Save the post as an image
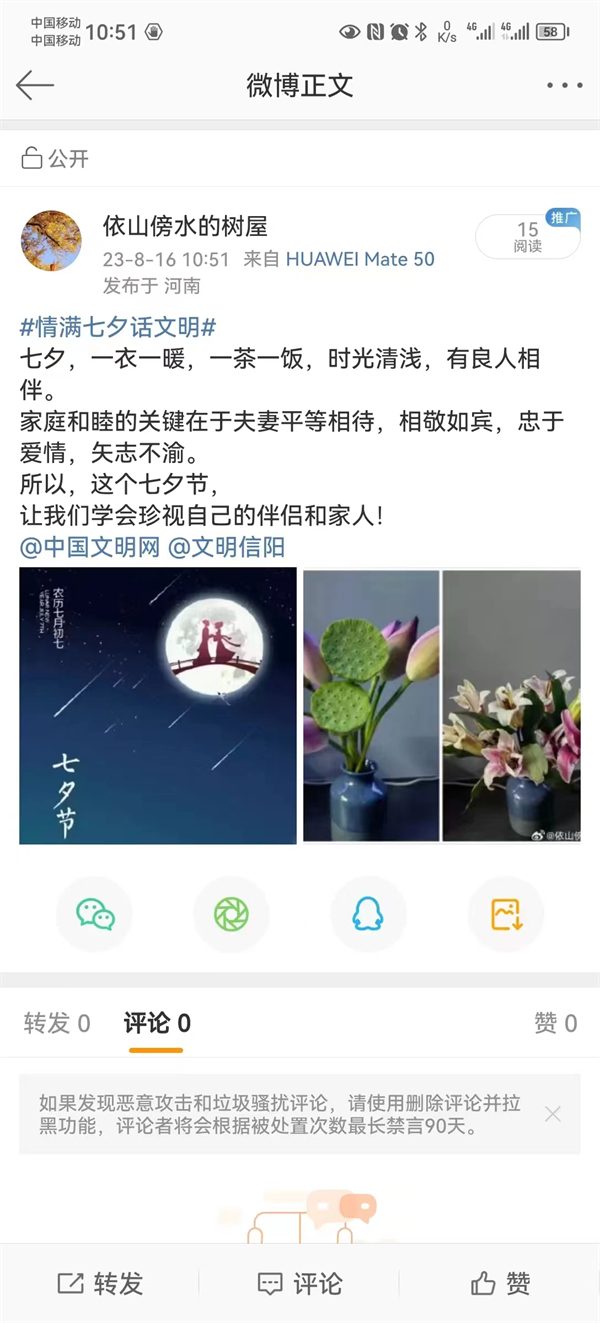600x1323 pixels. (506, 914)
